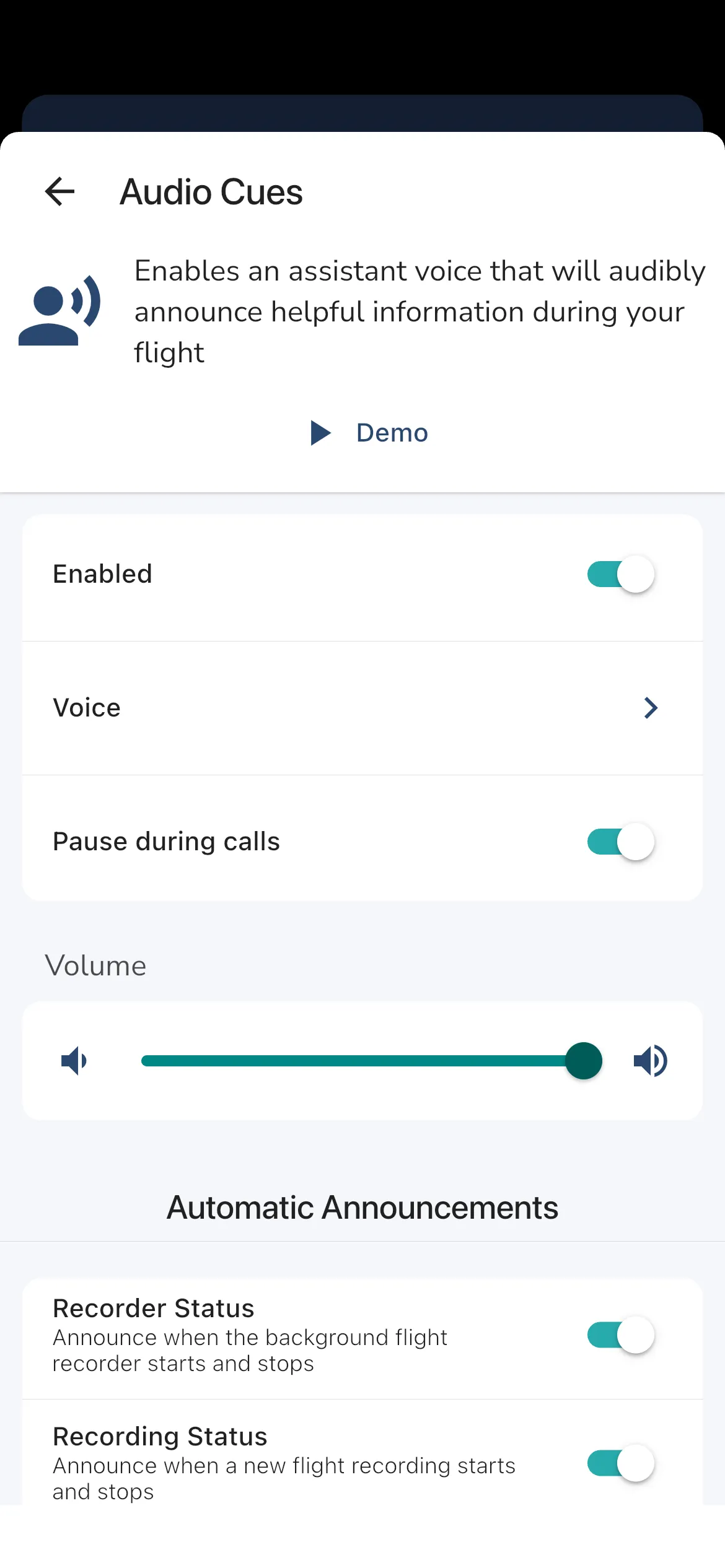Click the high volume speaker icon
Image resolution: width=725 pixels, height=1568 pixels.
tap(650, 1060)
